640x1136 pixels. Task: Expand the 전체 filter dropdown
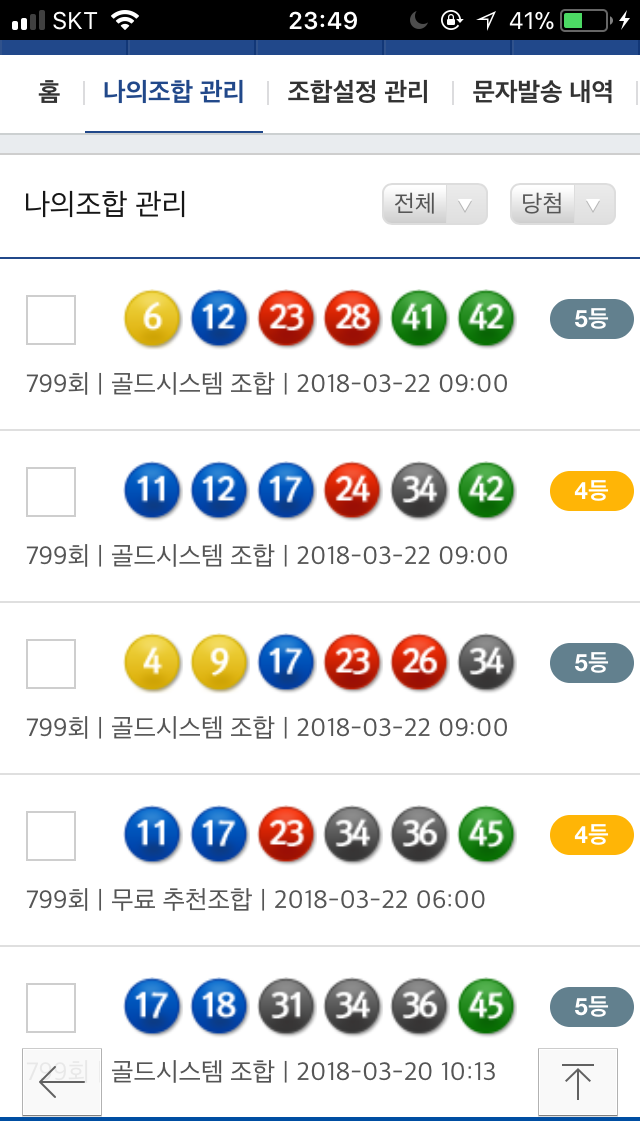click(434, 205)
